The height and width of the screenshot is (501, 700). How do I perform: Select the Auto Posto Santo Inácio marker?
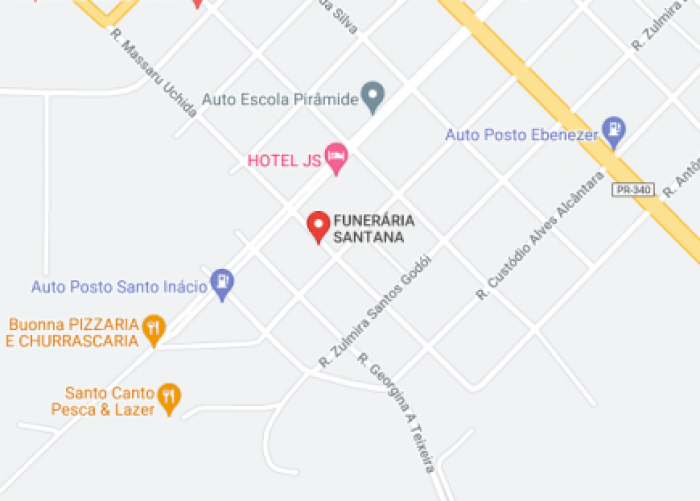click(223, 284)
